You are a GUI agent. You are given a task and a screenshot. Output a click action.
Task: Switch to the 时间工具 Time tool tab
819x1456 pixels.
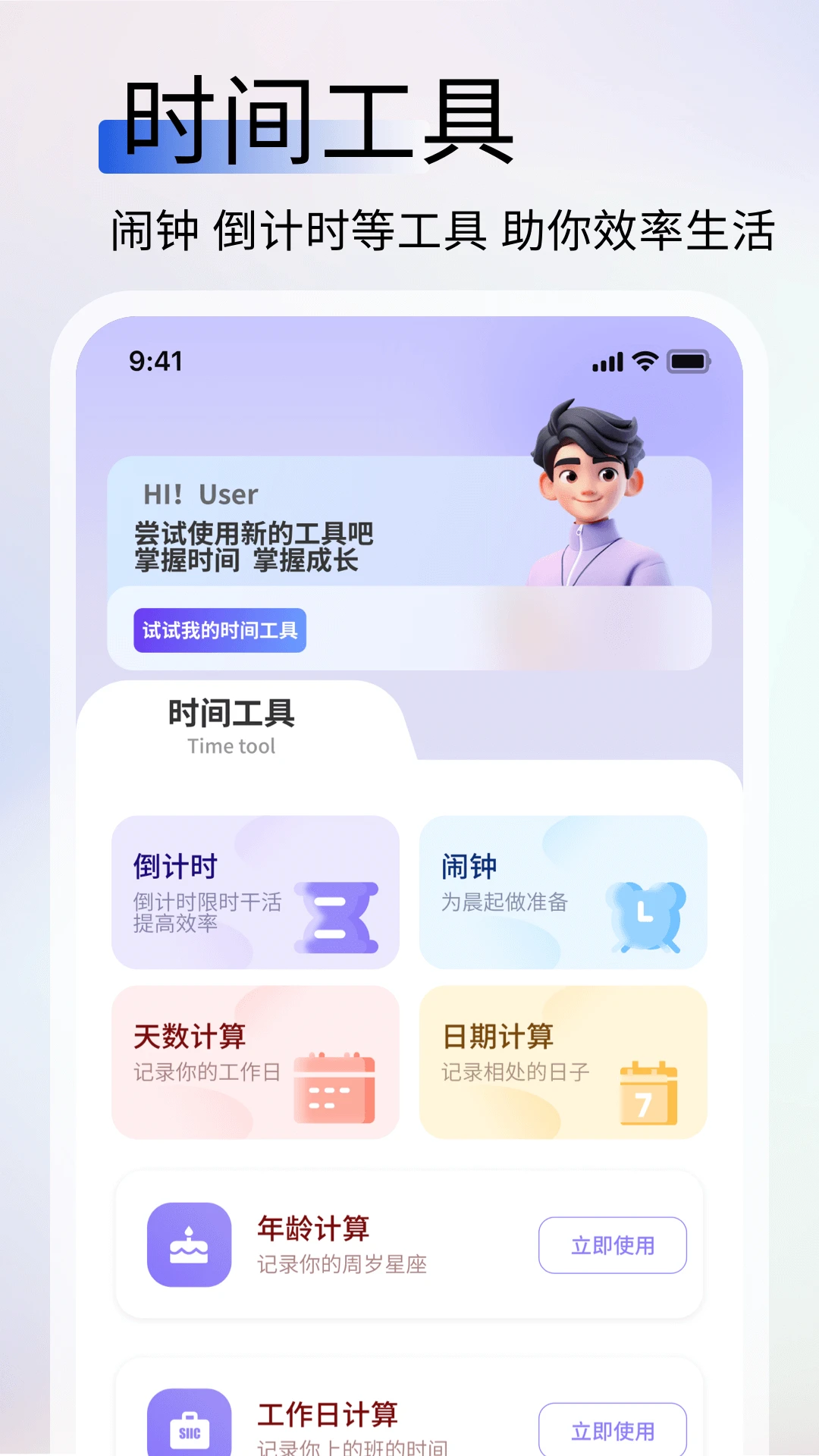pos(231,724)
